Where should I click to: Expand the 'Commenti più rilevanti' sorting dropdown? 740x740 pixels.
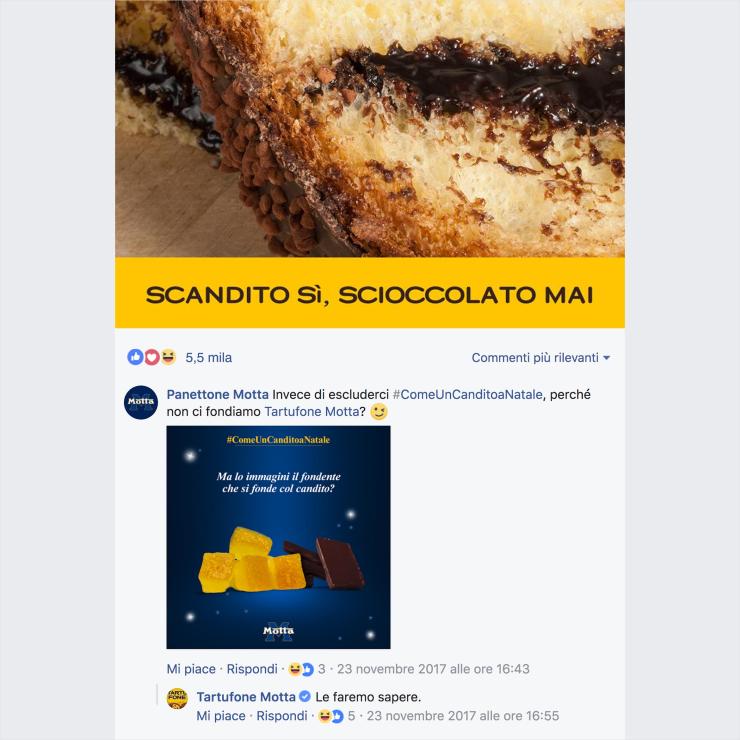(x=540, y=357)
